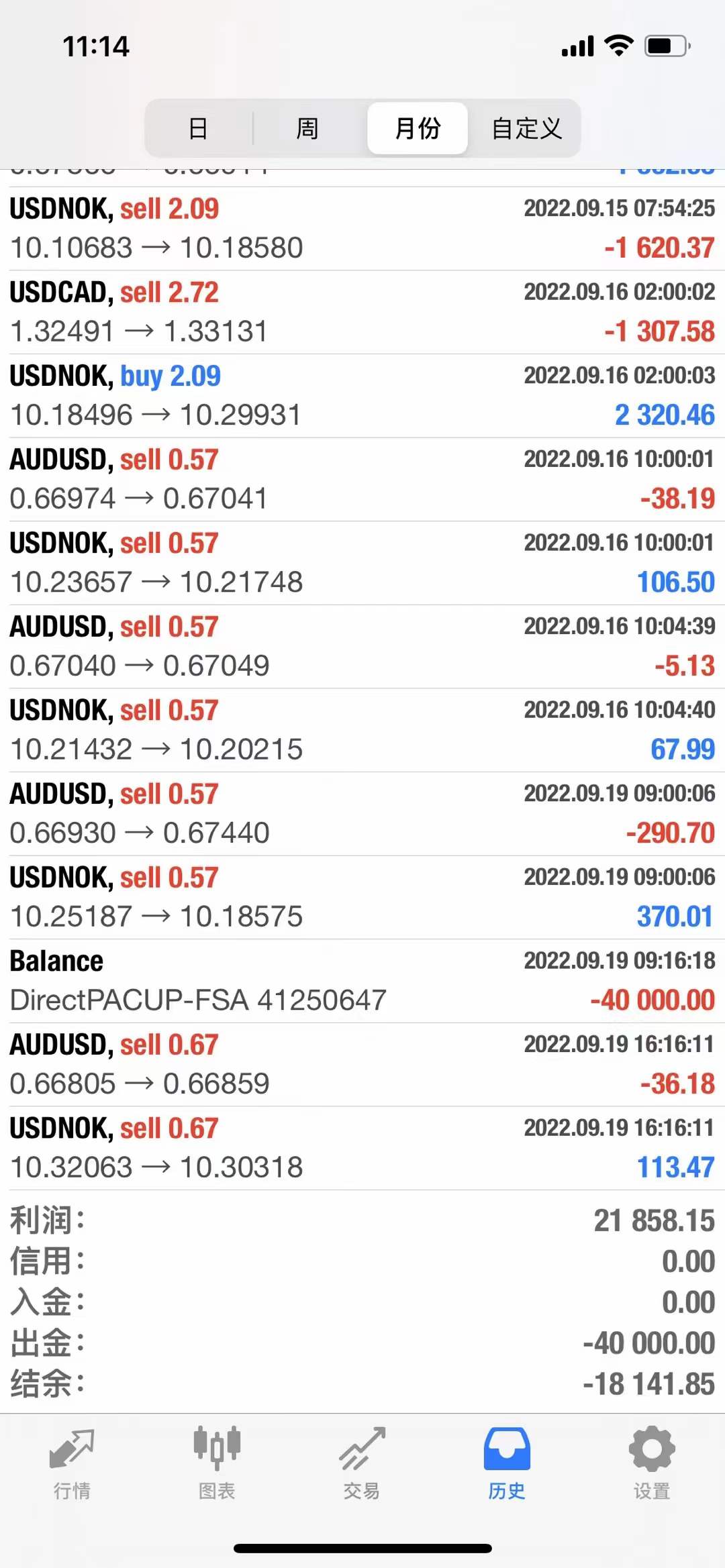Select the 周 period tab
725x1568 pixels.
307,128
